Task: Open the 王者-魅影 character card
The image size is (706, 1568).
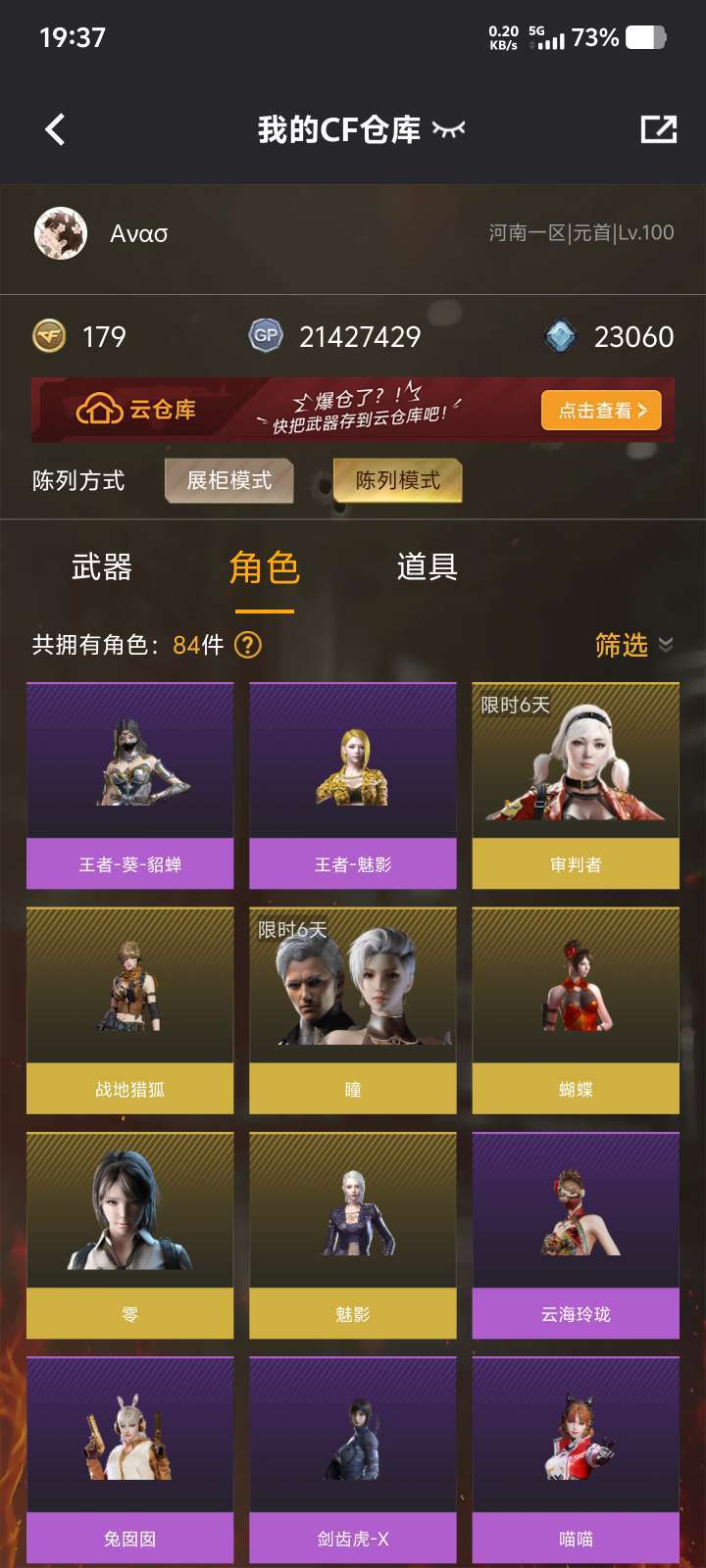Action: tap(353, 786)
